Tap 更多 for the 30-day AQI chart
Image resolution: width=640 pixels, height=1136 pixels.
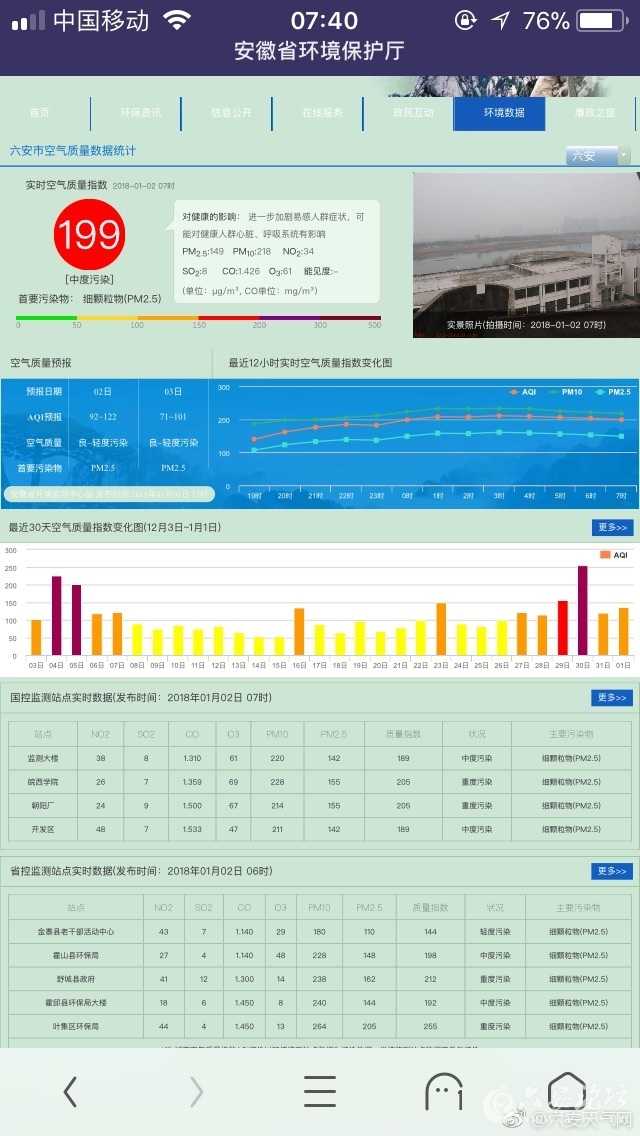point(611,527)
